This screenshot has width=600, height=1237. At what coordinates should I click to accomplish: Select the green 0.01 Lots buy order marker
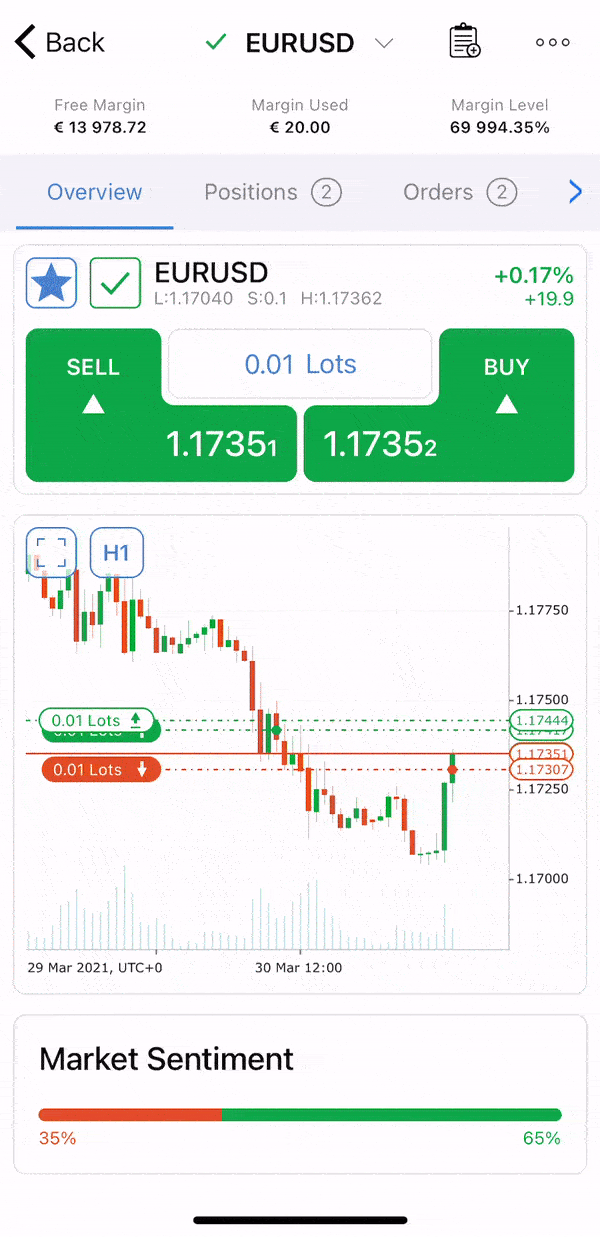click(x=97, y=720)
